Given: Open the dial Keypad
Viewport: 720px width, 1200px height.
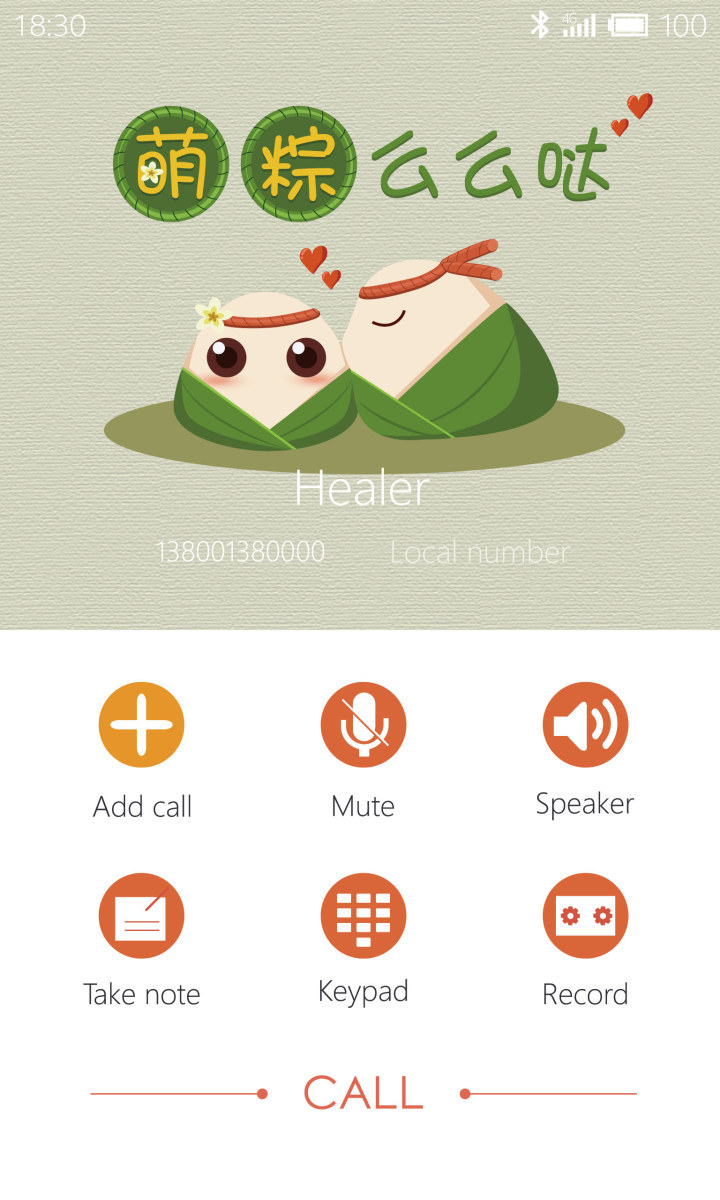Looking at the screenshot, I should pyautogui.click(x=363, y=915).
